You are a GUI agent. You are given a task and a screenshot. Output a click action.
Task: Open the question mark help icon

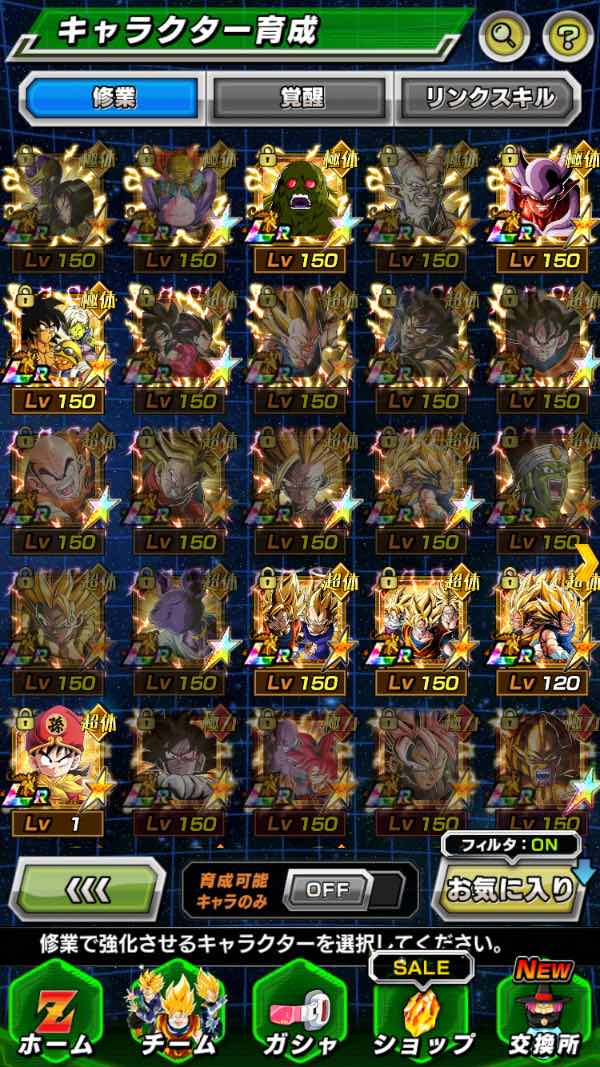point(567,38)
